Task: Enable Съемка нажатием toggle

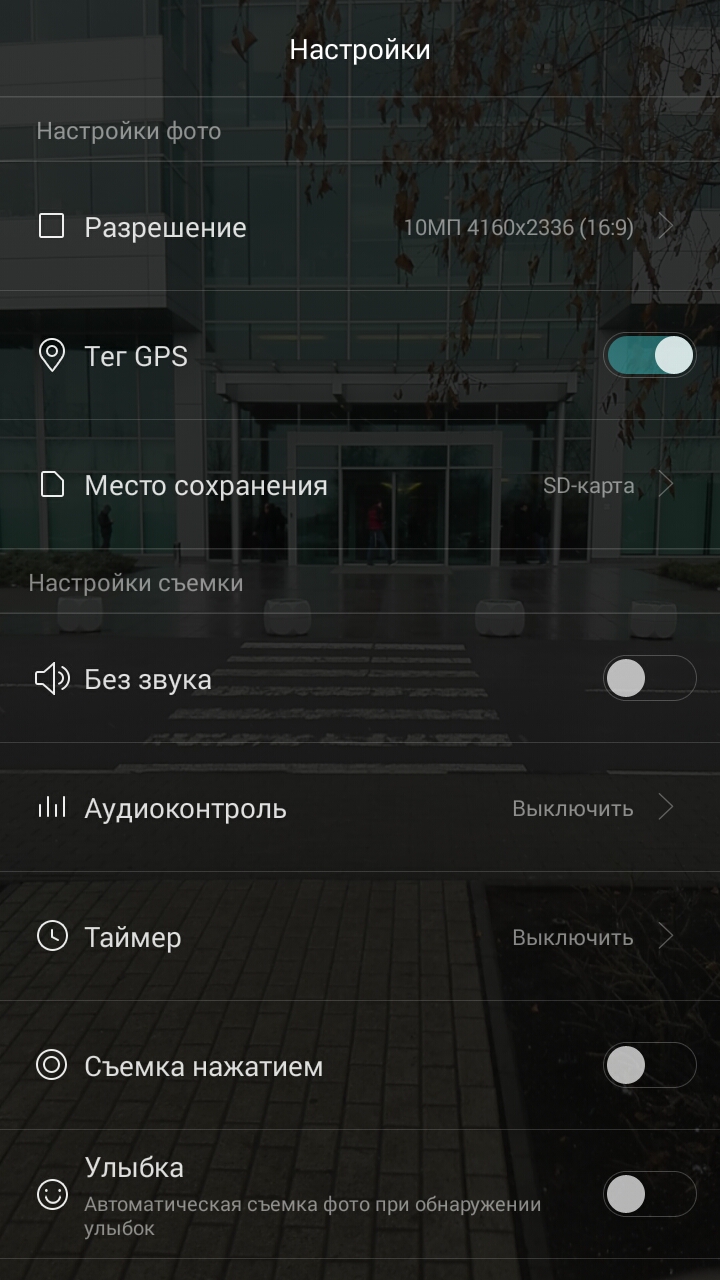Action: coord(650,1065)
